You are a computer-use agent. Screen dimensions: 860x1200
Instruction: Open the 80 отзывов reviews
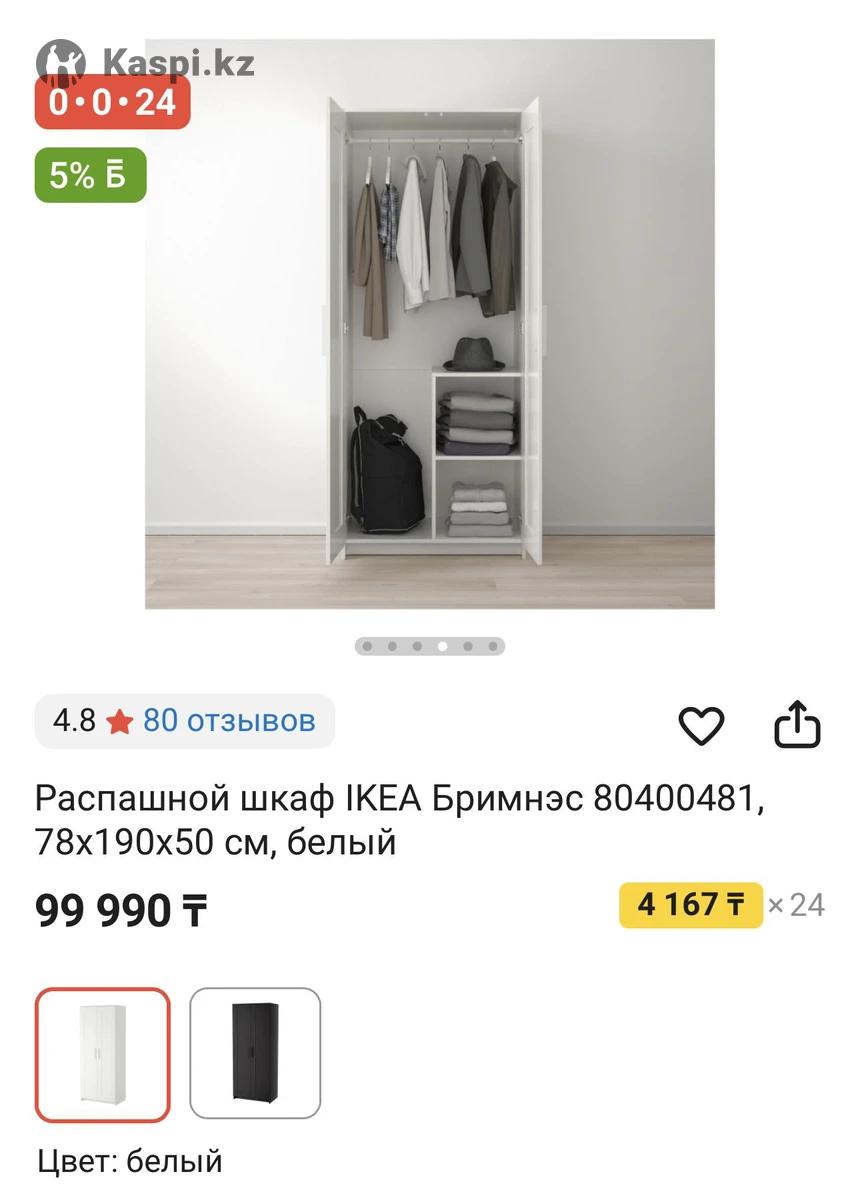[x=229, y=720]
